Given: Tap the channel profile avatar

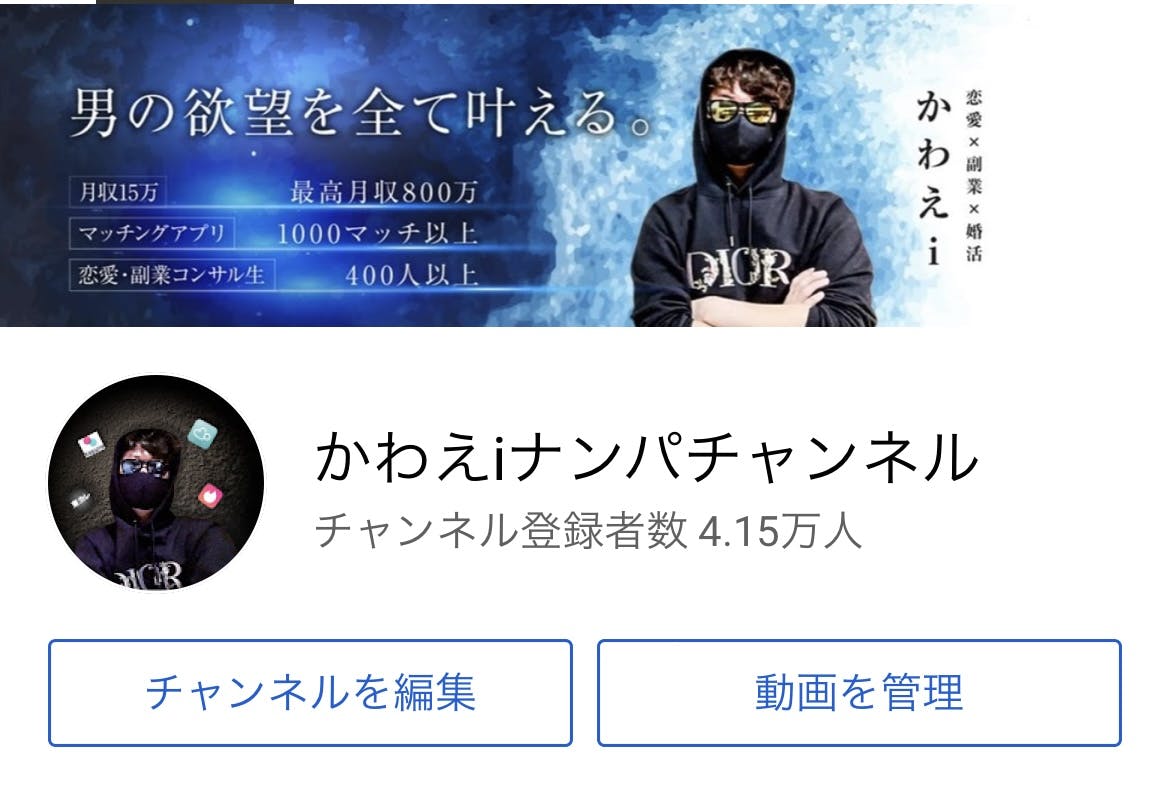Looking at the screenshot, I should (156, 484).
